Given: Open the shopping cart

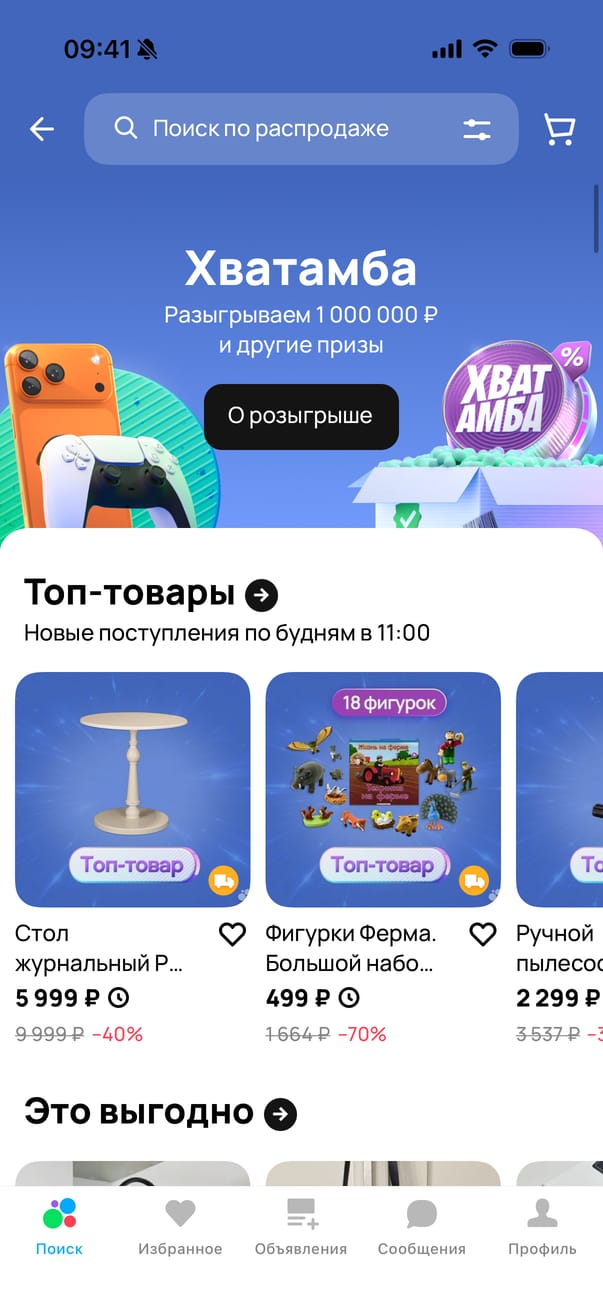Looking at the screenshot, I should pyautogui.click(x=559, y=129).
